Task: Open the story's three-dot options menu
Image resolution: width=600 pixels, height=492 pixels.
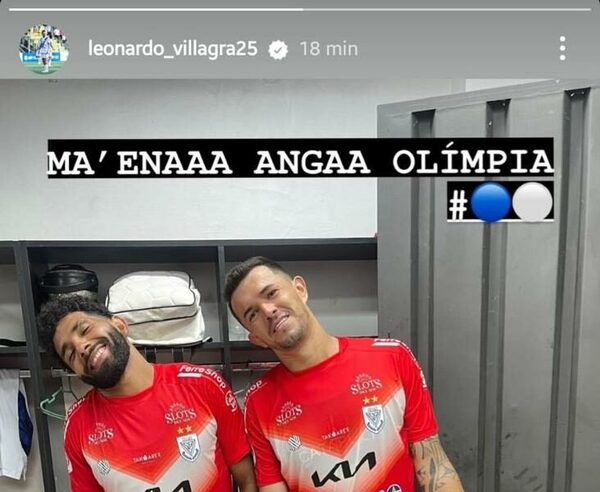Action: pyautogui.click(x=563, y=48)
